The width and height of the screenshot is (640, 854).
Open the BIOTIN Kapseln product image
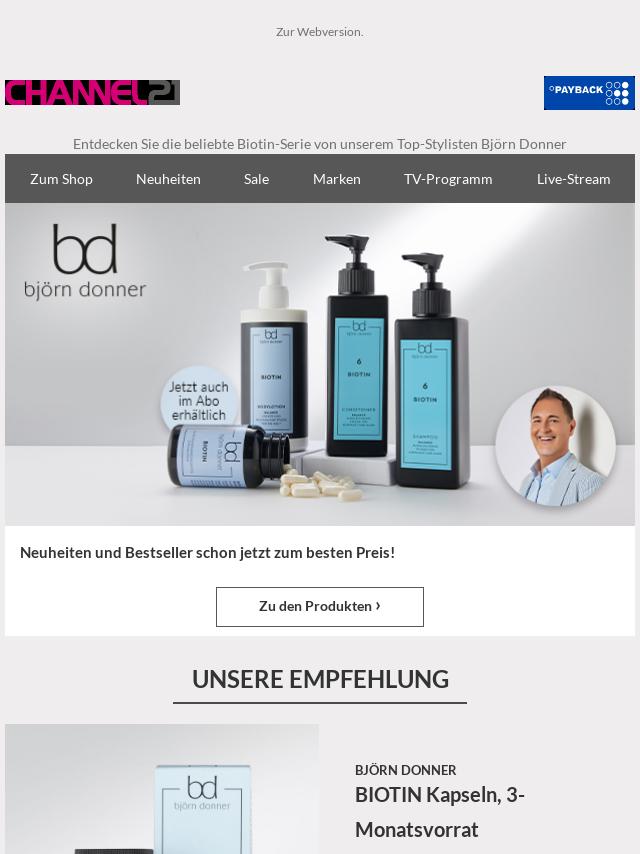tap(162, 790)
